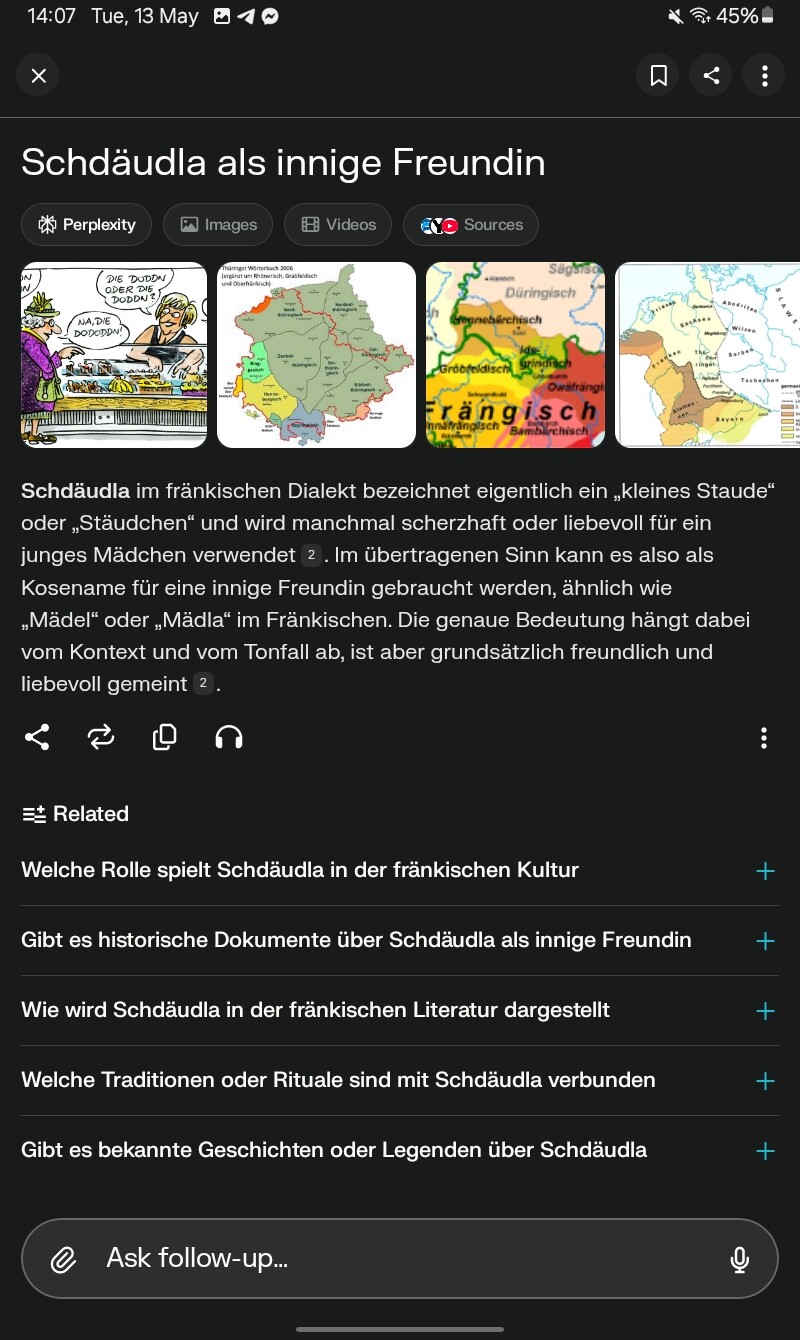The height and width of the screenshot is (1340, 800).
Task: Share the thread from the top bar
Action: [711, 75]
